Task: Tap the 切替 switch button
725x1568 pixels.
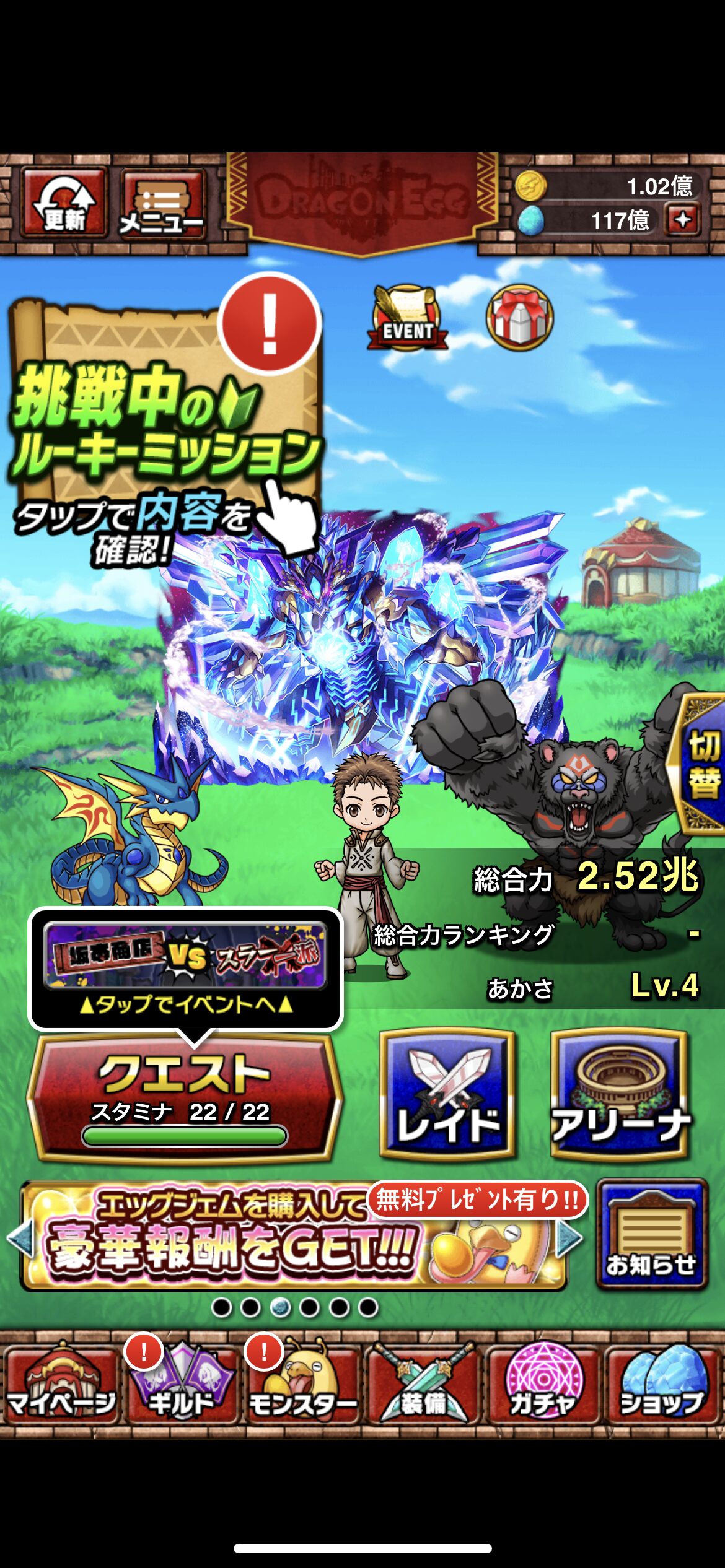Action: coord(703,764)
